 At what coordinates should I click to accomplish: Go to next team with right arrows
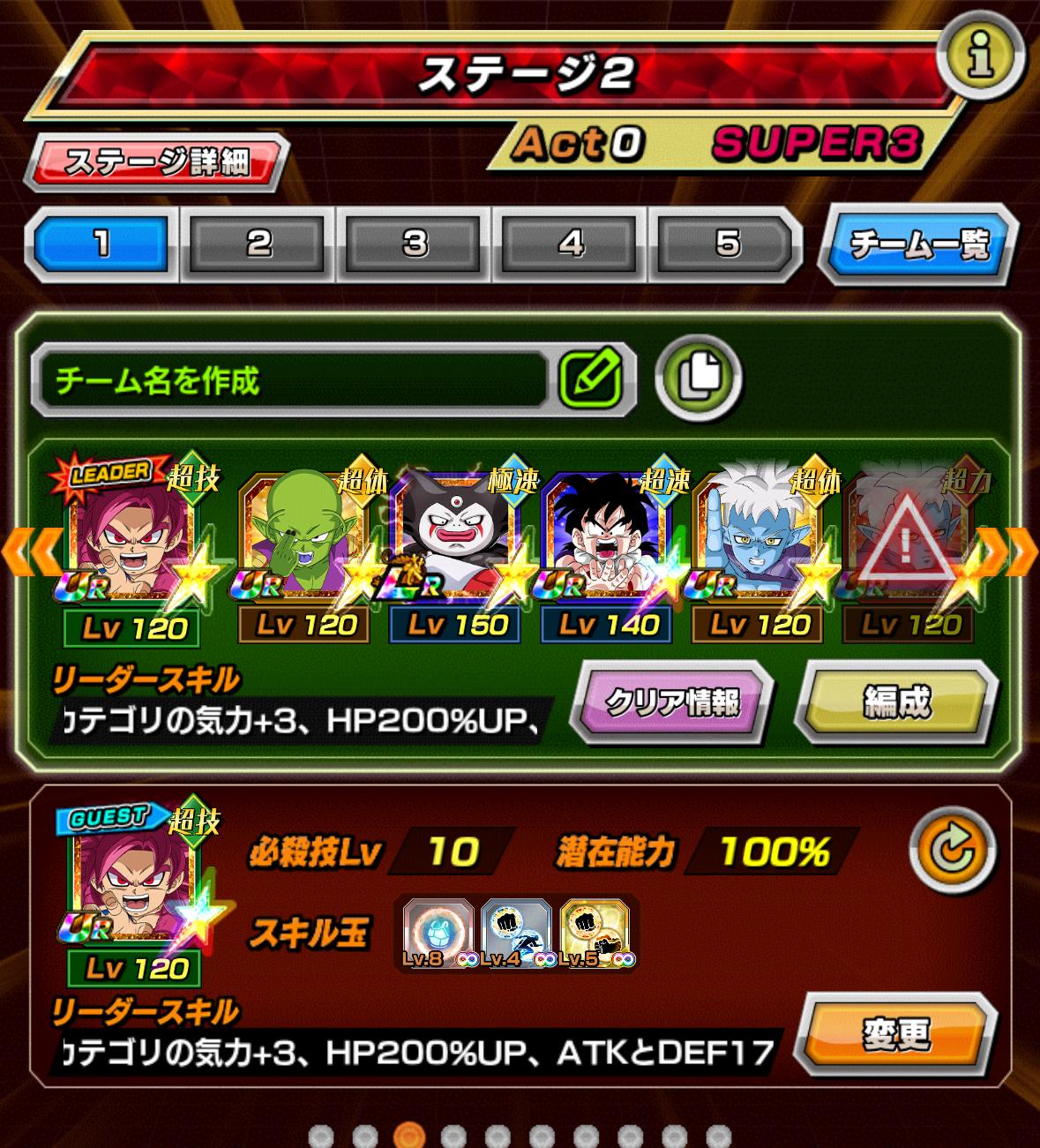(1009, 551)
